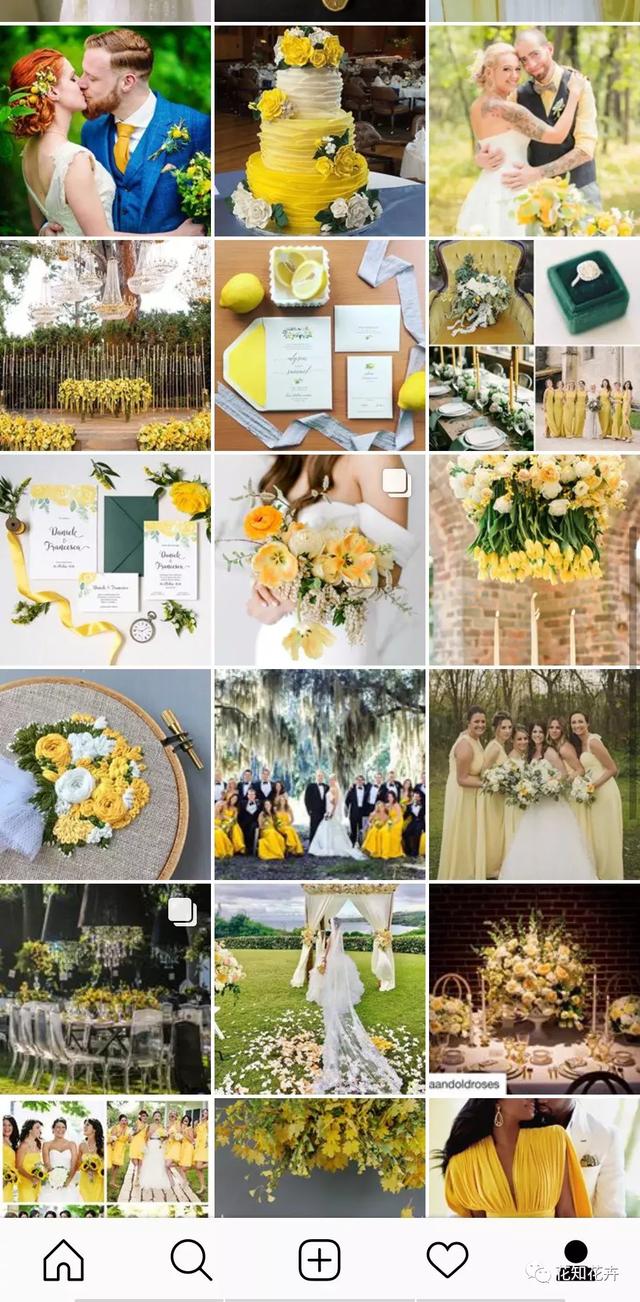Open the Daniele & Francesca invitation photo
Image resolution: width=640 pixels, height=1302 pixels.
(105, 560)
